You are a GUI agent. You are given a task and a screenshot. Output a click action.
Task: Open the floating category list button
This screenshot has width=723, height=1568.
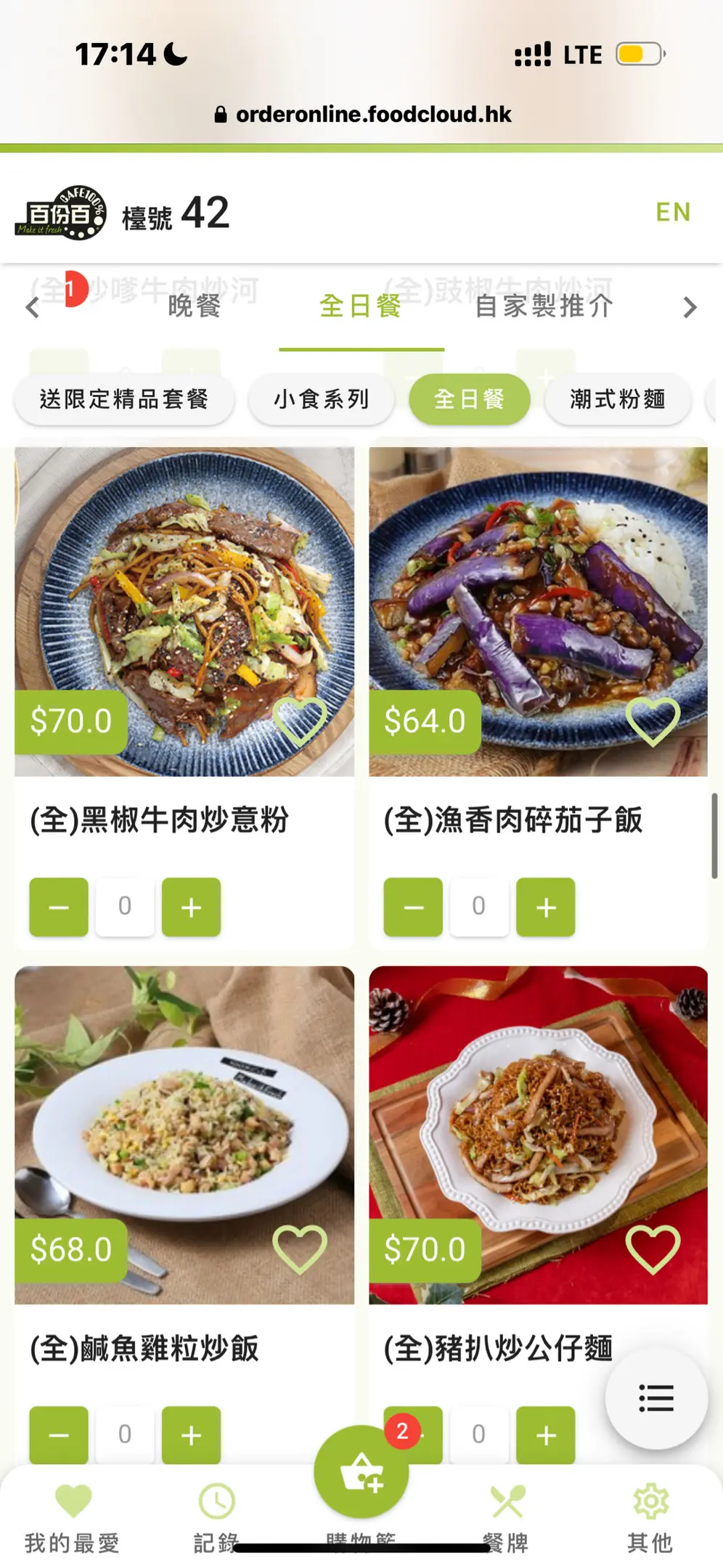point(656,1398)
